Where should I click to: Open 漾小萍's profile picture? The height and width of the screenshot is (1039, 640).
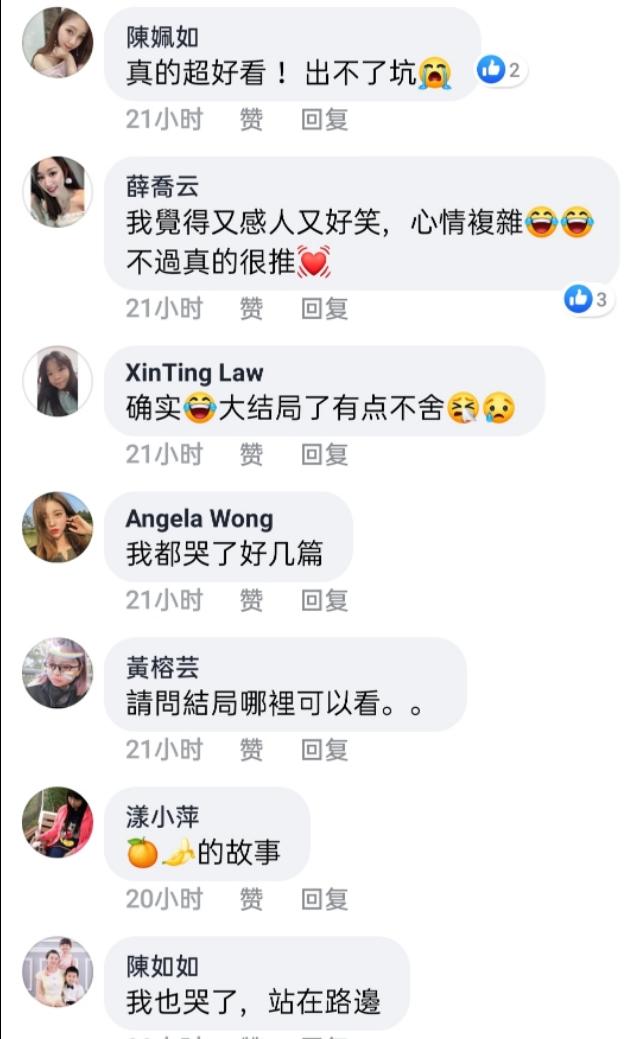[x=57, y=822]
